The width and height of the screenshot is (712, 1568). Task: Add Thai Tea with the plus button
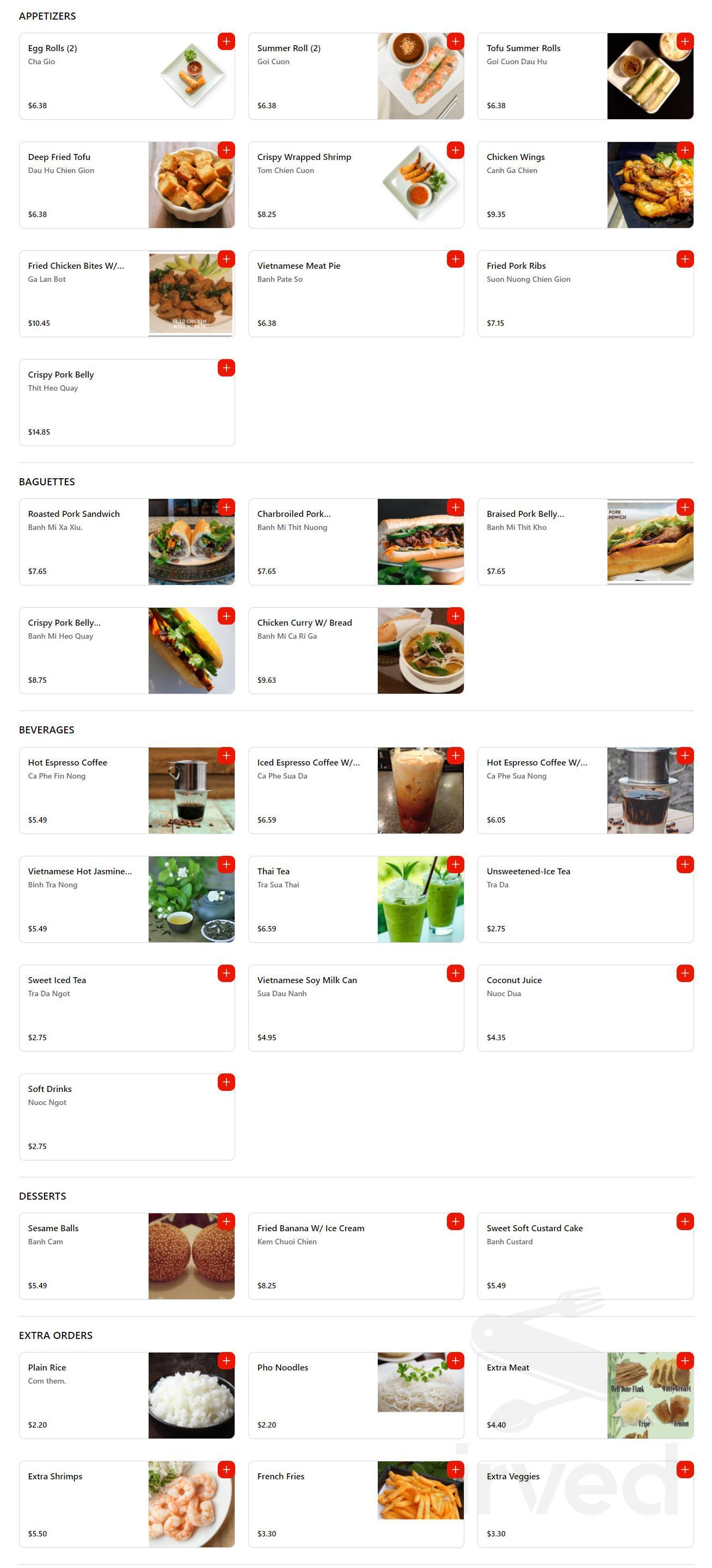[x=456, y=864]
